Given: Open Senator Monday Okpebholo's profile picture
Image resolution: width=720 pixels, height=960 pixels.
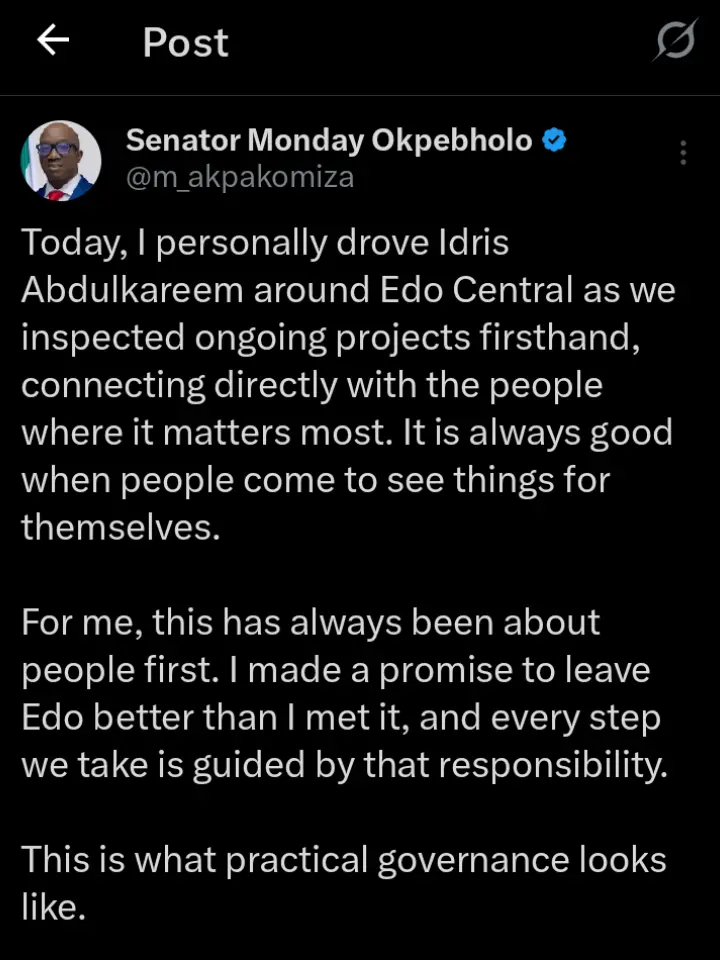Looking at the screenshot, I should (61, 160).
